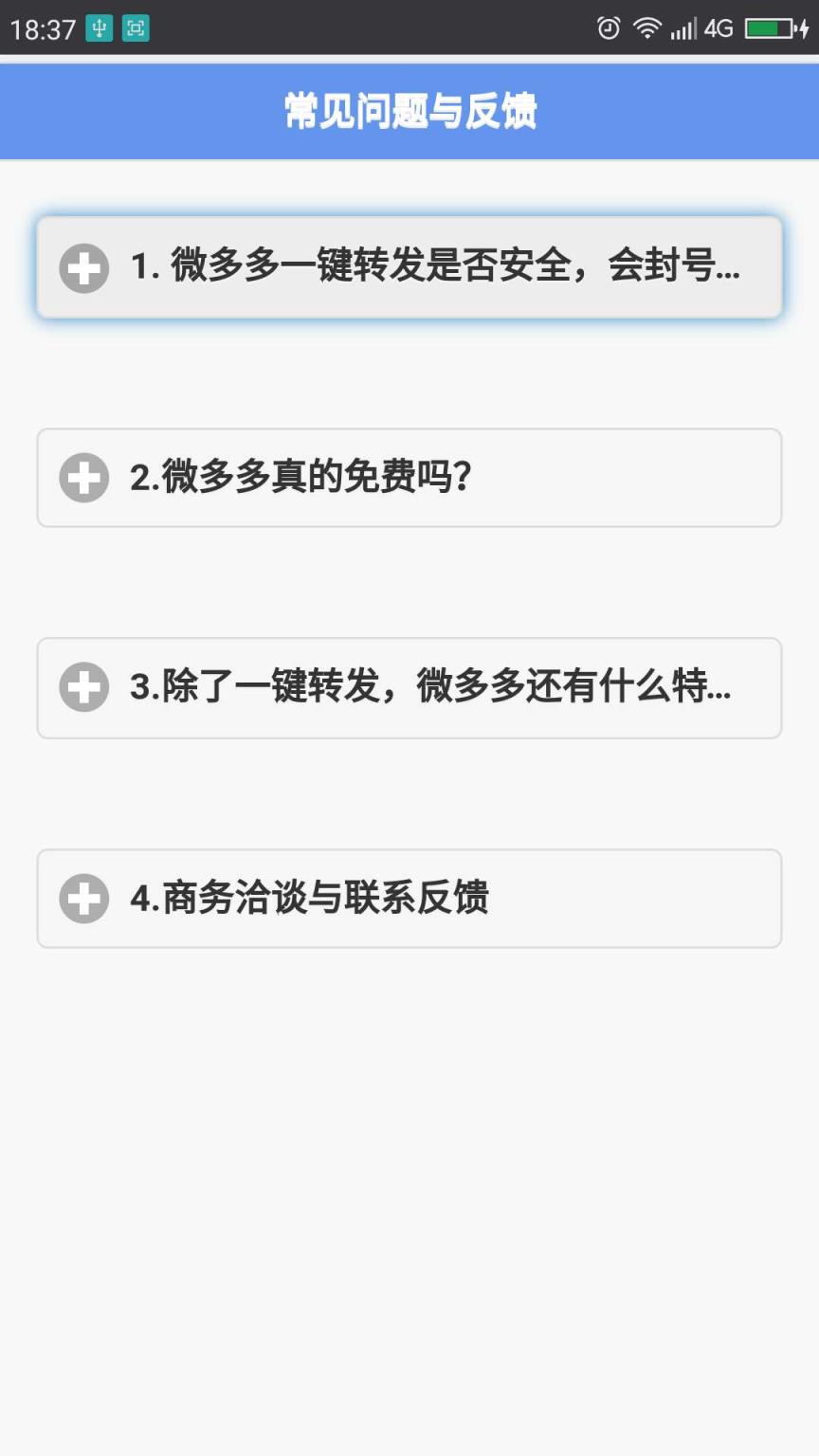
Task: Click the plus icon on the first FAQ card
Action: [x=83, y=268]
